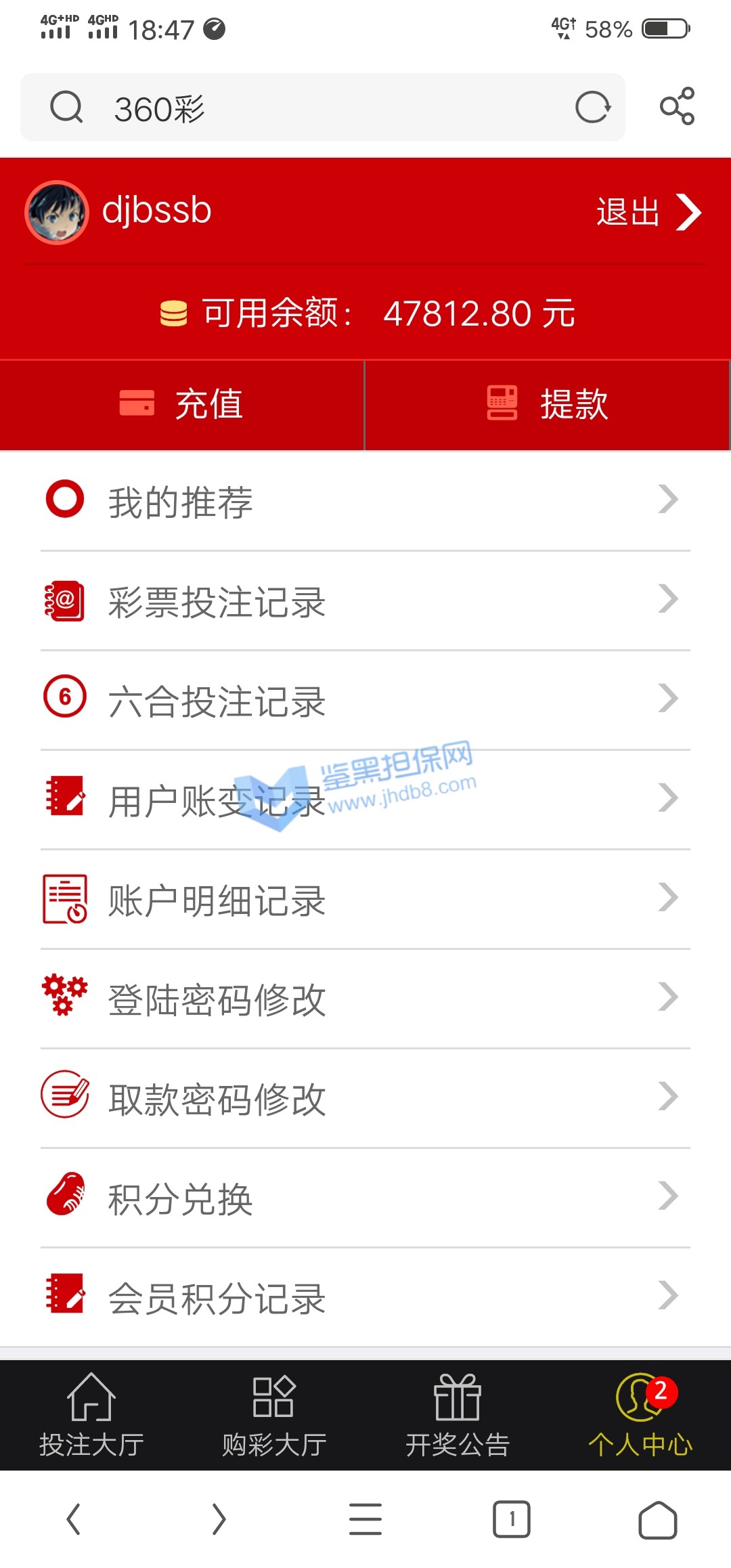Switch to 开奖公告 tab
Screen dimensions: 731x1568
[x=457, y=1415]
